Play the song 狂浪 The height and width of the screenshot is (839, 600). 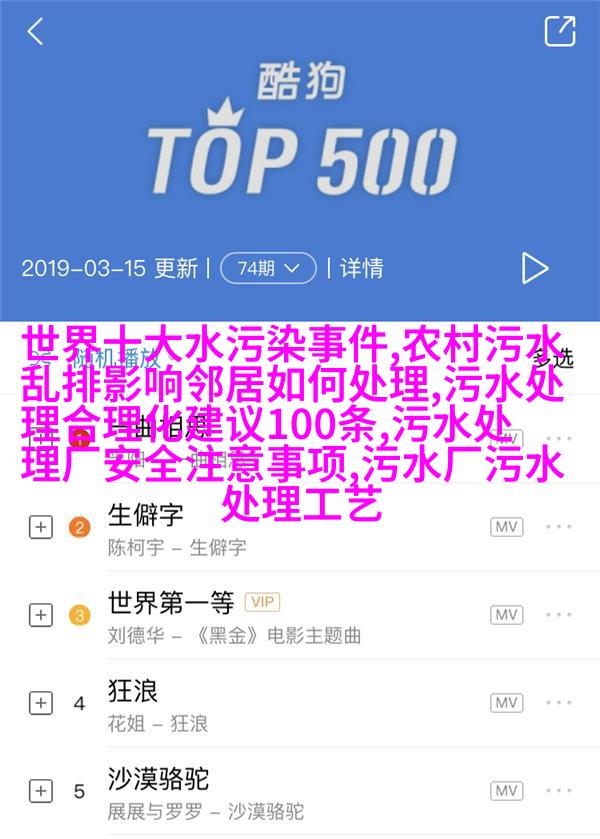coord(132,690)
